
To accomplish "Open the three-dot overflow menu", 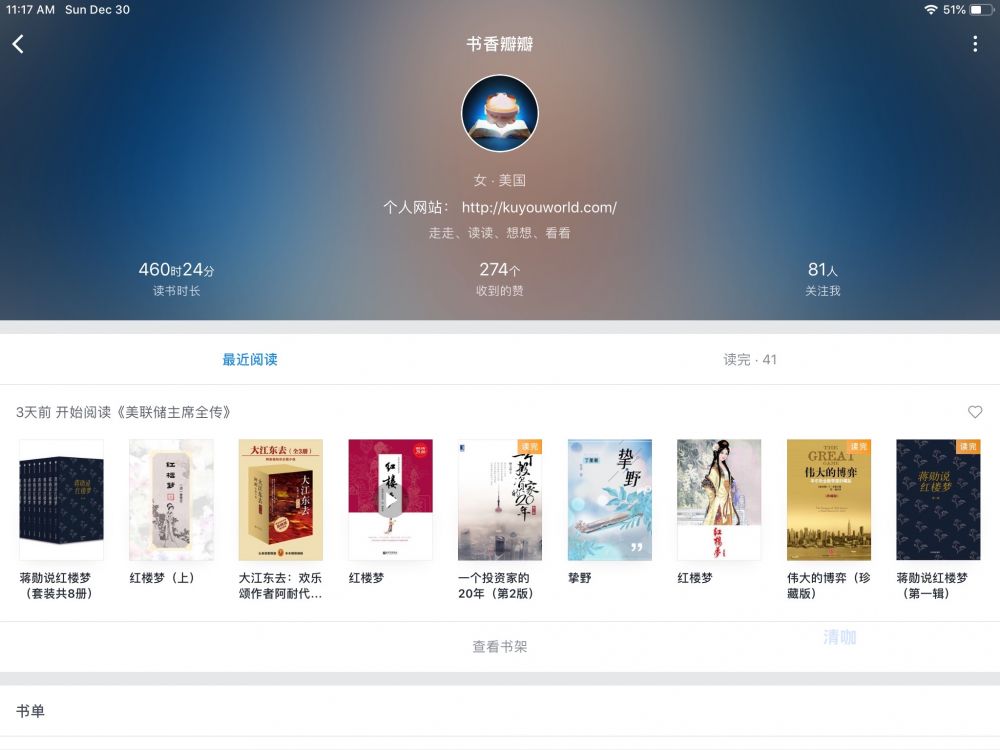I will (x=975, y=44).
